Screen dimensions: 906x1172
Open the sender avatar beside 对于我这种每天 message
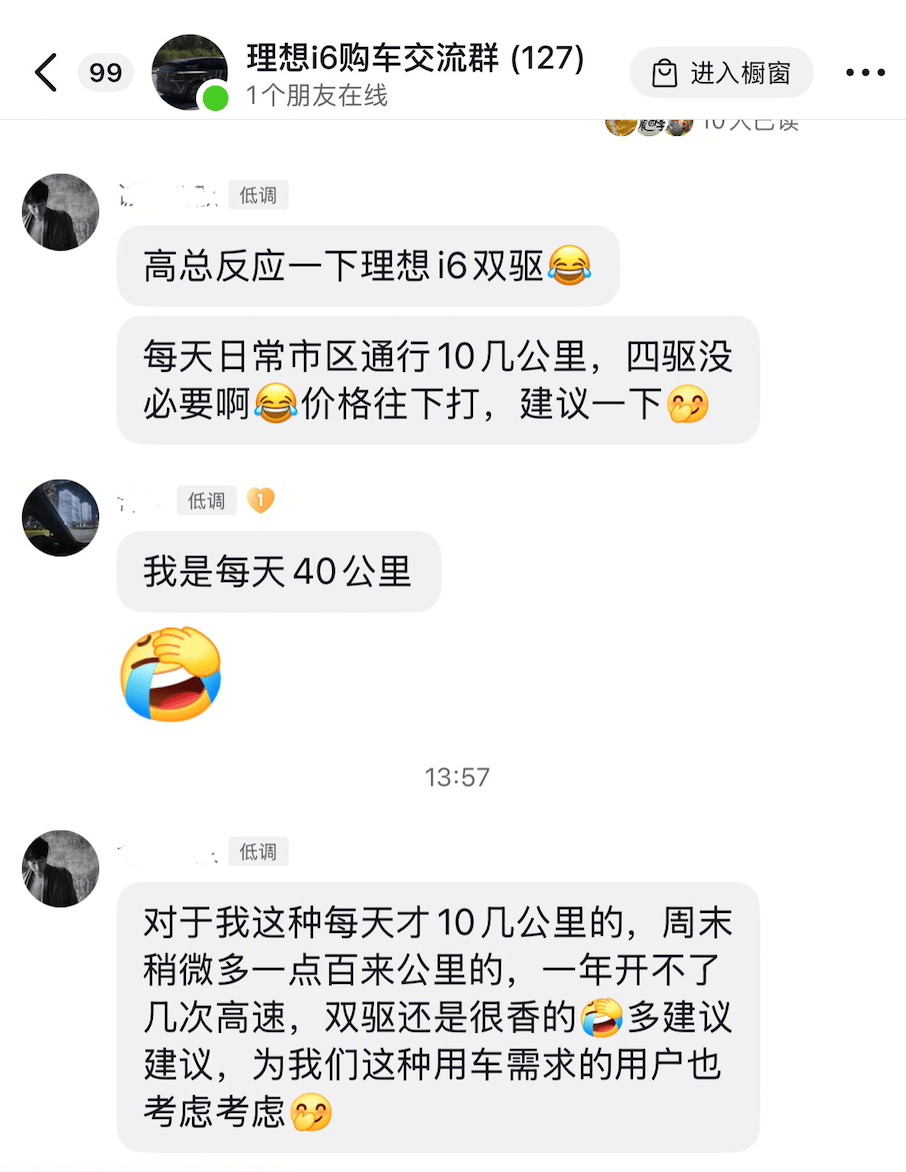point(60,868)
